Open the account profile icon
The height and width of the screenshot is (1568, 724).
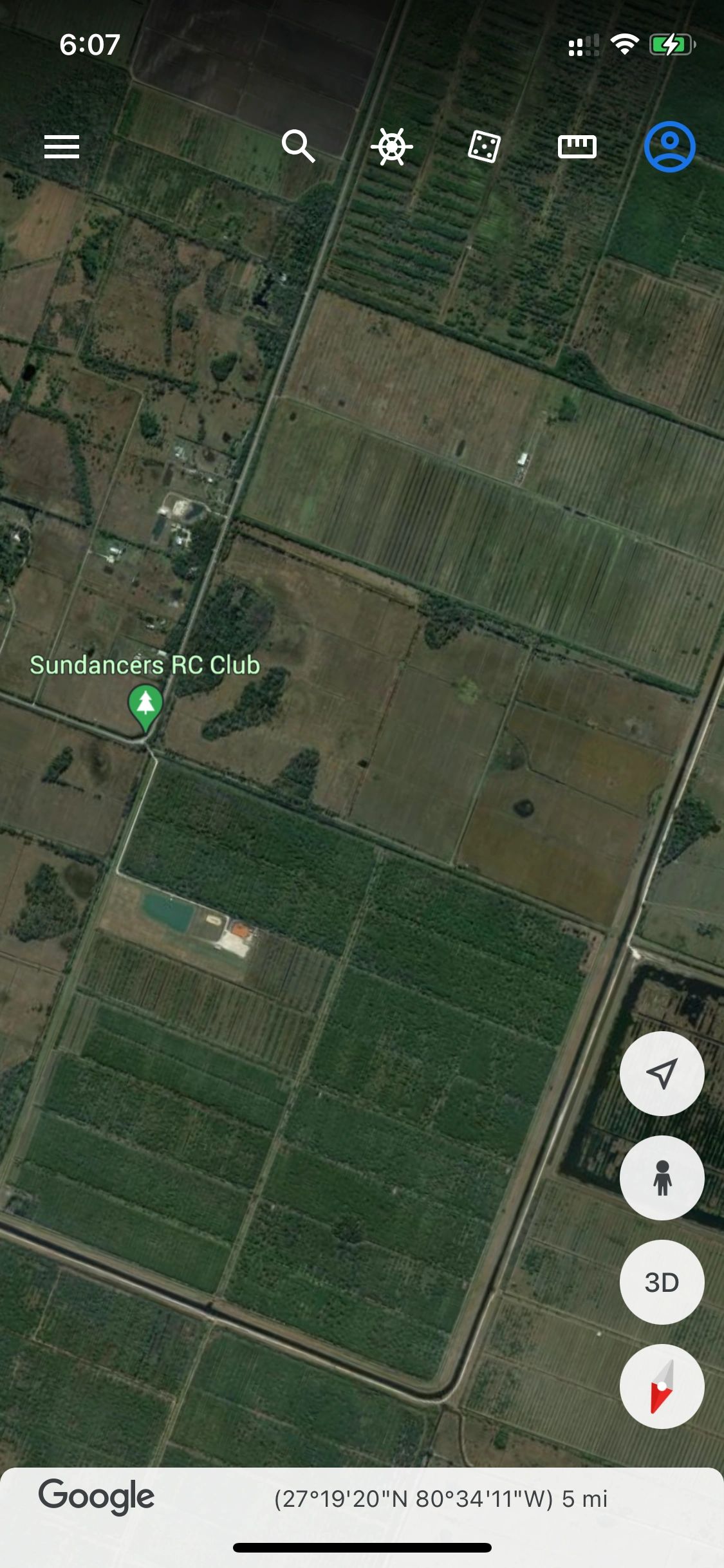pos(669,147)
